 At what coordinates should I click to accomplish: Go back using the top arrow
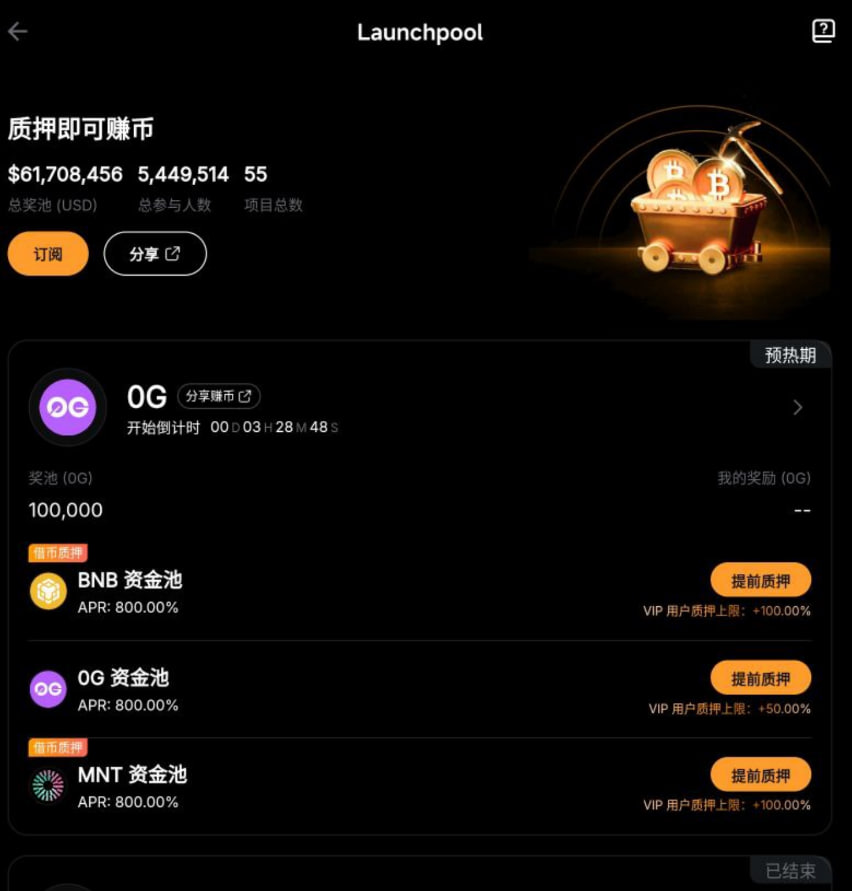pos(18,32)
